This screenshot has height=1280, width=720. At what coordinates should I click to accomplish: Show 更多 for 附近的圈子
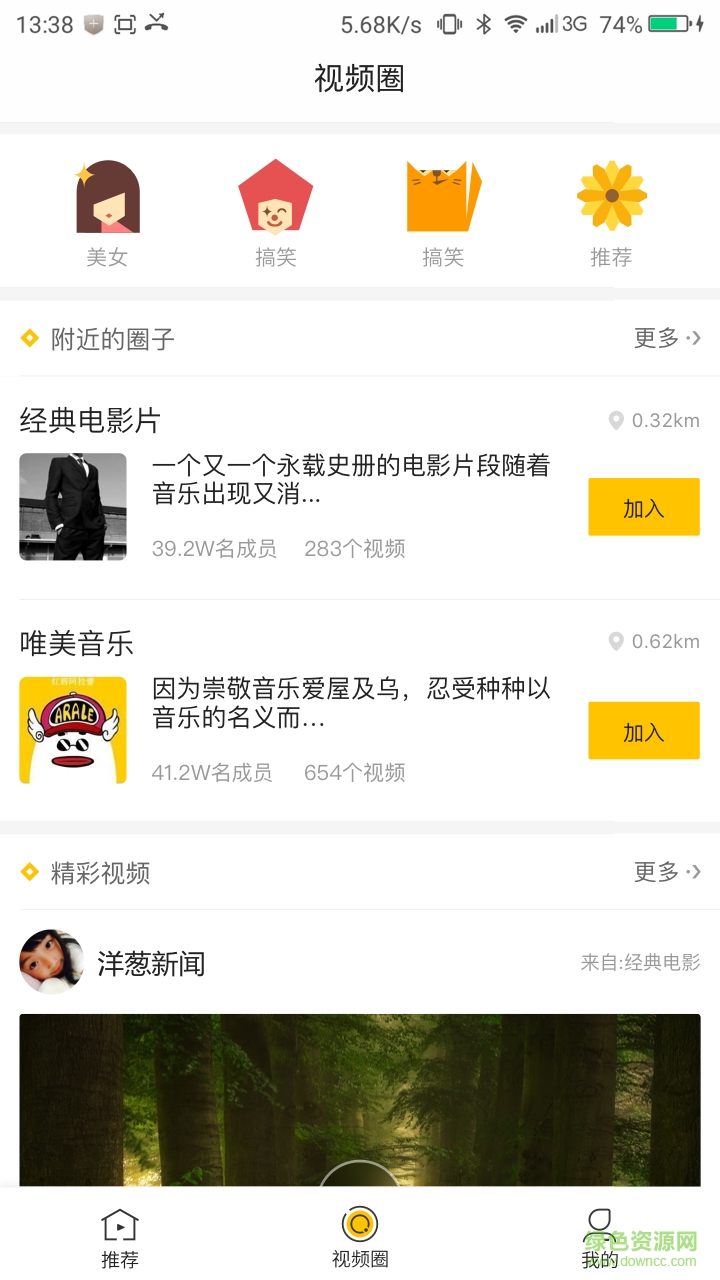click(x=667, y=338)
